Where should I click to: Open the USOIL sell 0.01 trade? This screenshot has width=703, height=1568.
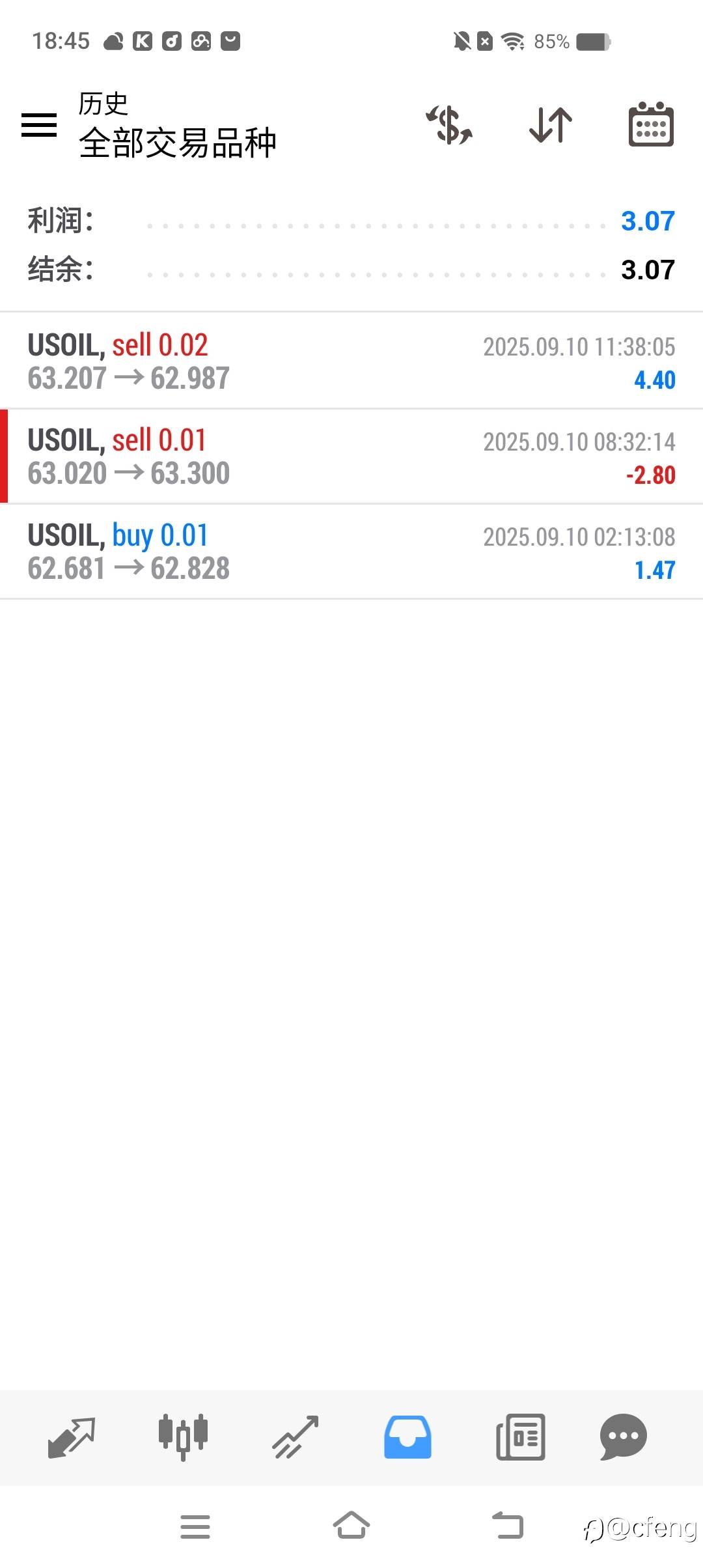351,456
